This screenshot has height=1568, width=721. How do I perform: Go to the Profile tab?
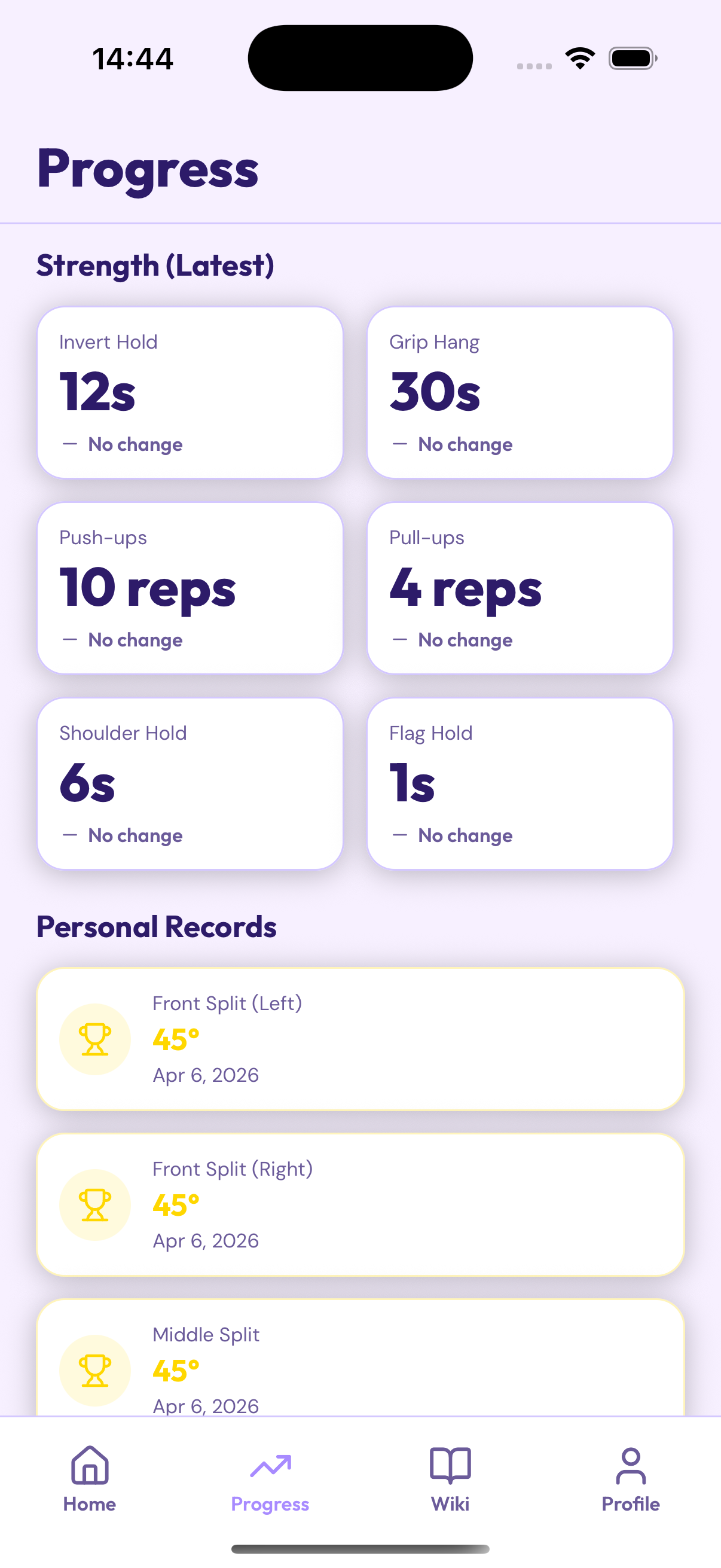[x=630, y=1478]
